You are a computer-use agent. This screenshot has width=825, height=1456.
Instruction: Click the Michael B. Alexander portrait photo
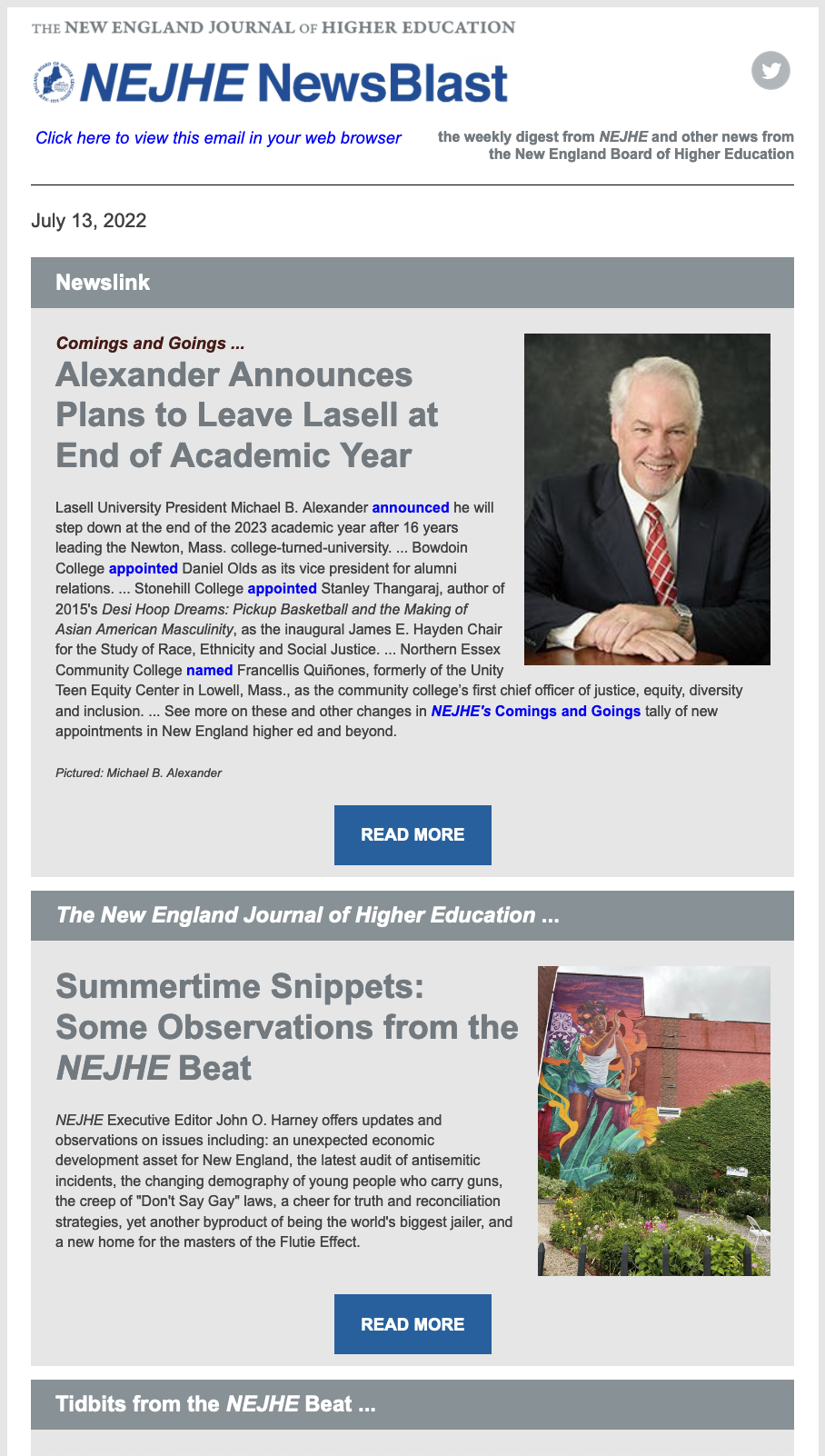pyautogui.click(x=647, y=501)
